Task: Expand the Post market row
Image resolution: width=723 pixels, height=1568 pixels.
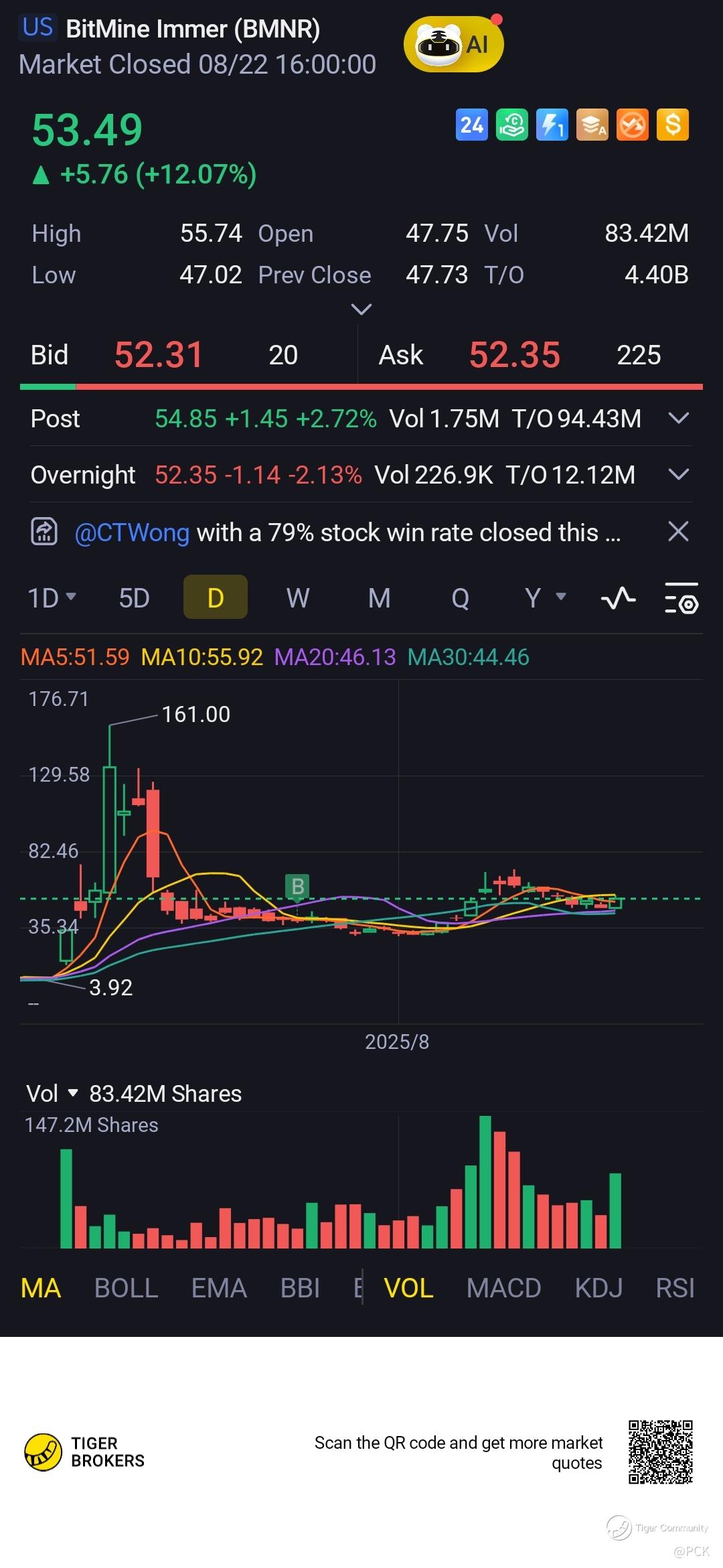Action: pos(678,419)
